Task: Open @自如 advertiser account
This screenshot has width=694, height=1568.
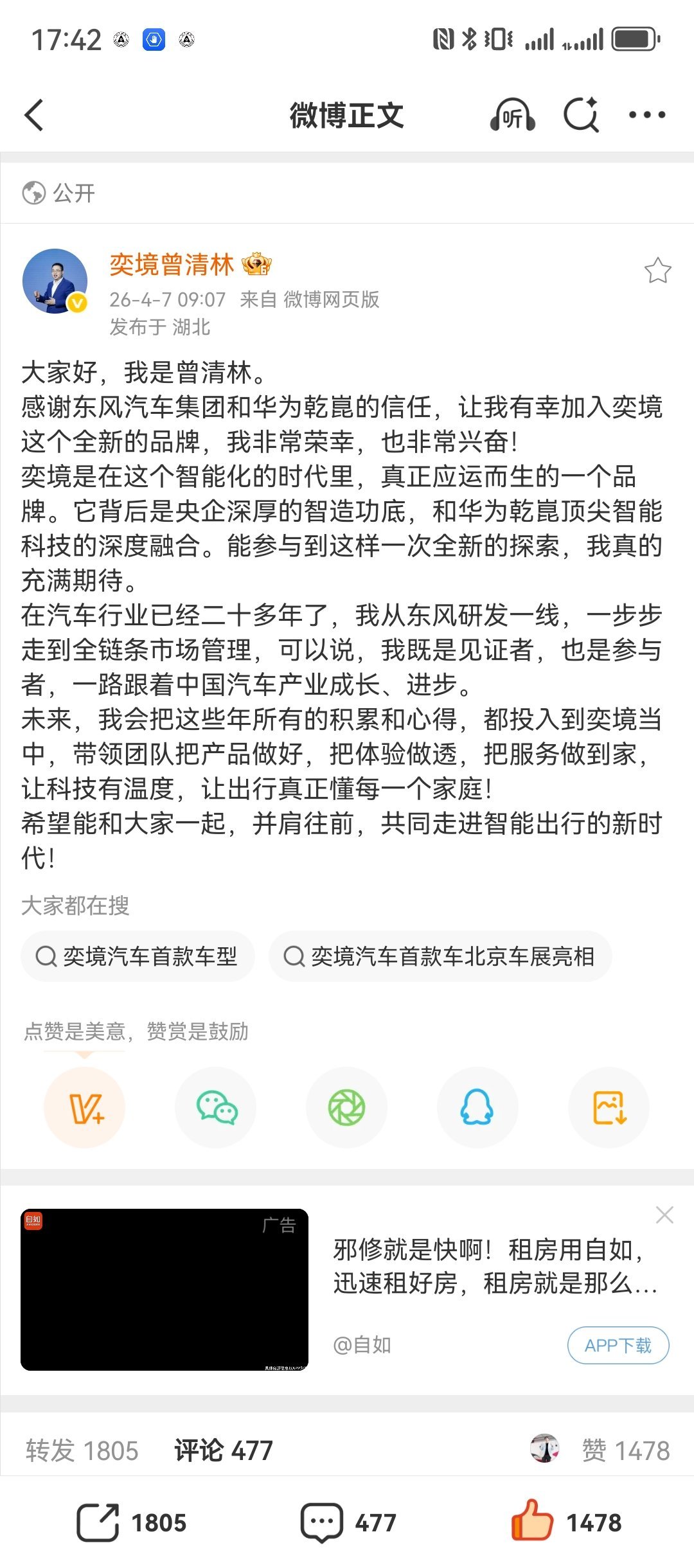Action: click(x=364, y=1345)
